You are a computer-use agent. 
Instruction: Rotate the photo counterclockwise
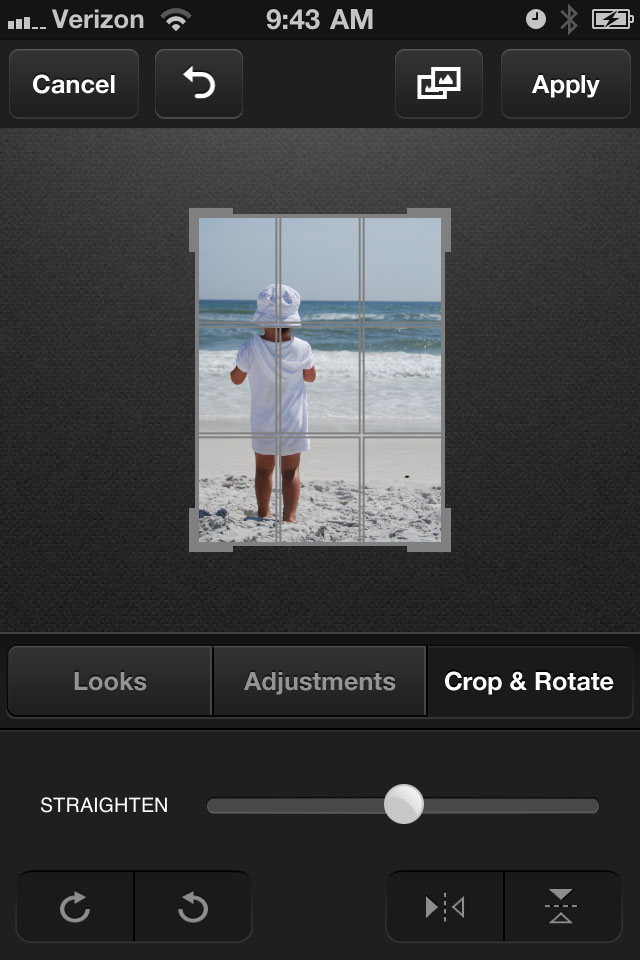coord(192,907)
